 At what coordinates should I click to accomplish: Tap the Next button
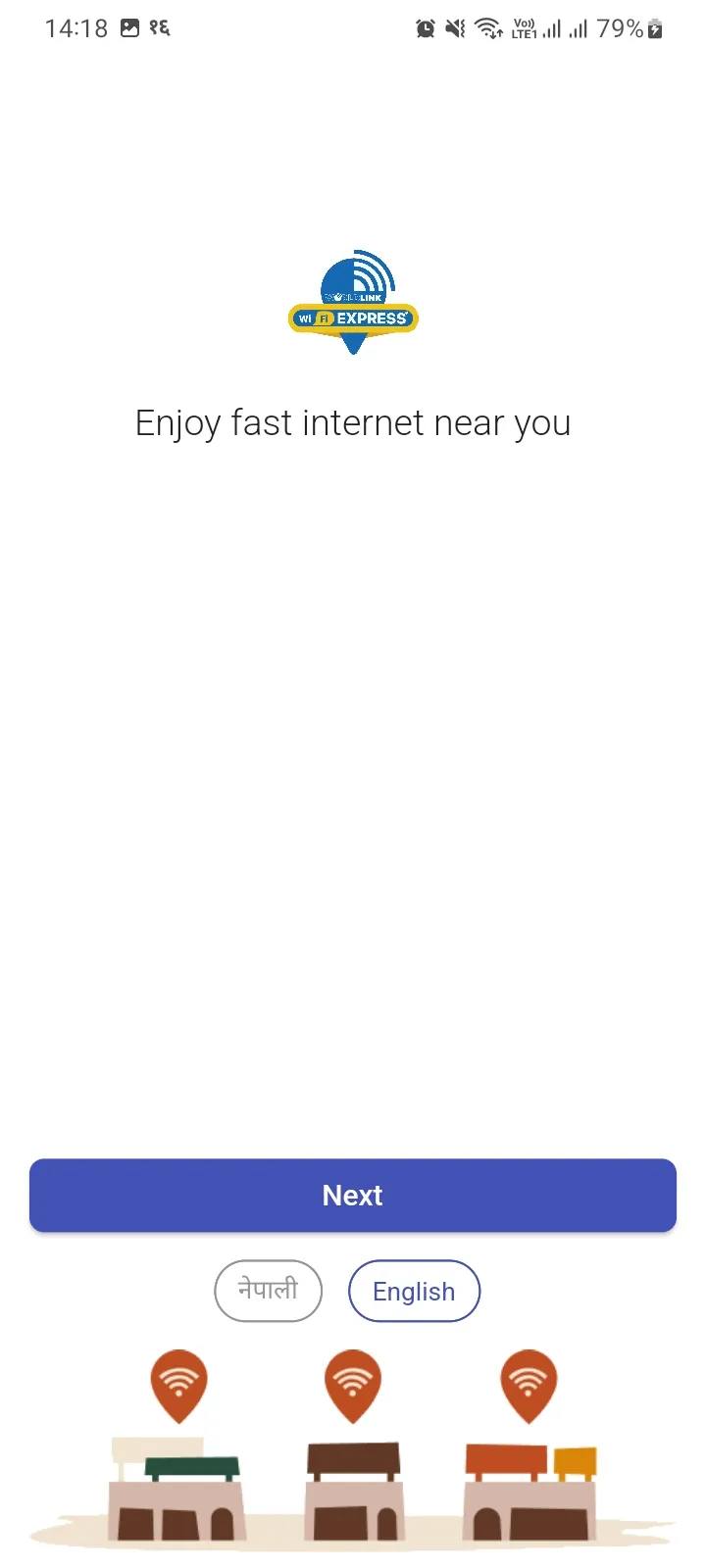click(x=353, y=1195)
